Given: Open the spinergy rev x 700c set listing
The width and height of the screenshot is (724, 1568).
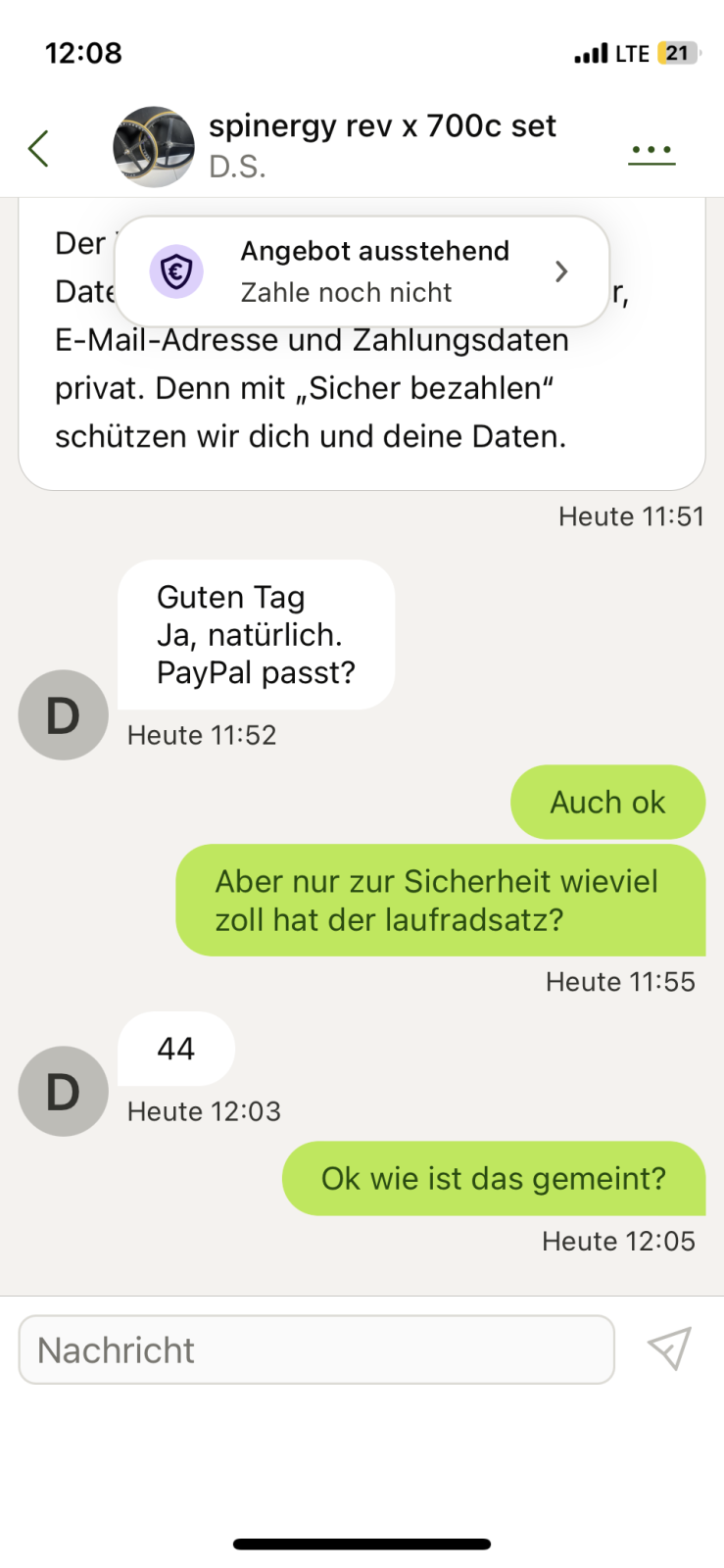Looking at the screenshot, I should point(382,126).
